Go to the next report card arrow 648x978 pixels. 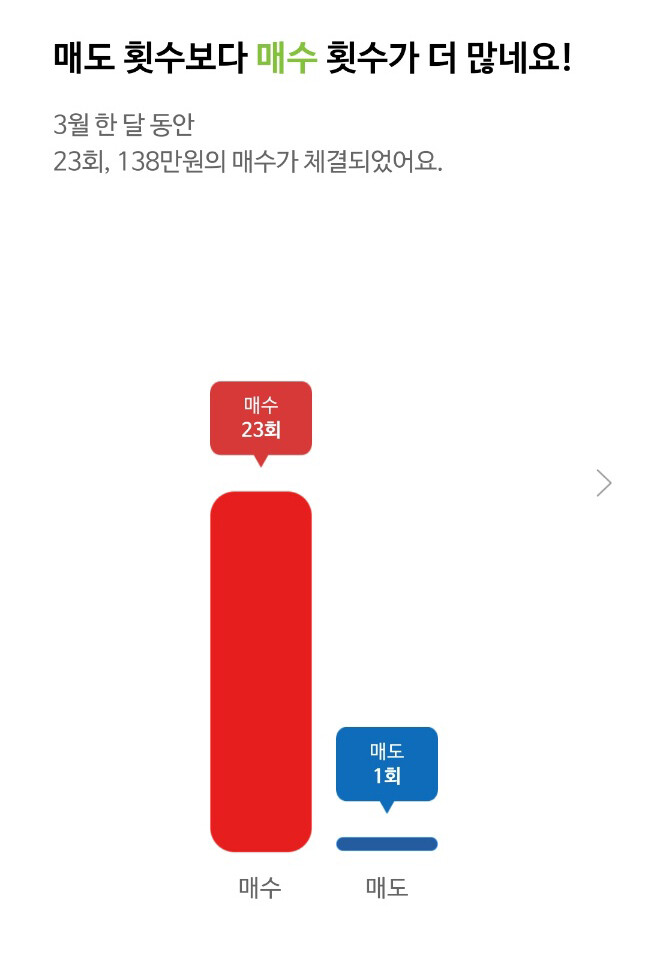tap(603, 483)
